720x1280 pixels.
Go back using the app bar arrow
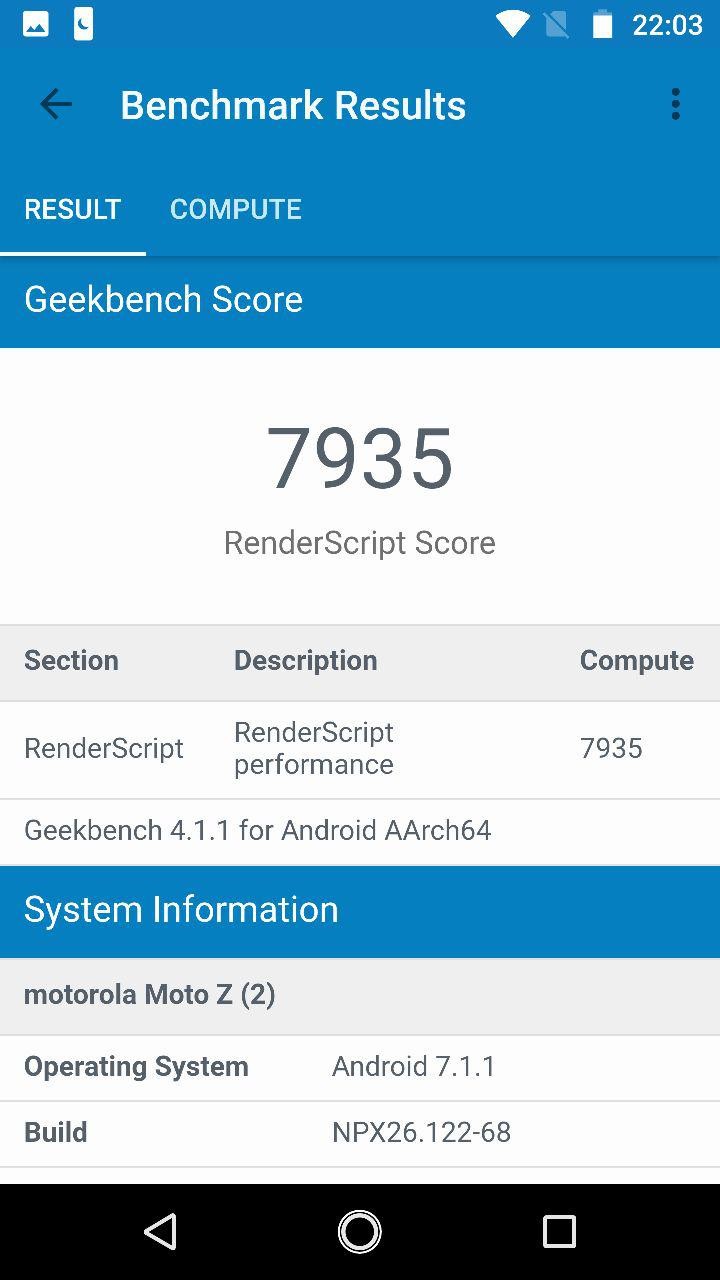56,104
